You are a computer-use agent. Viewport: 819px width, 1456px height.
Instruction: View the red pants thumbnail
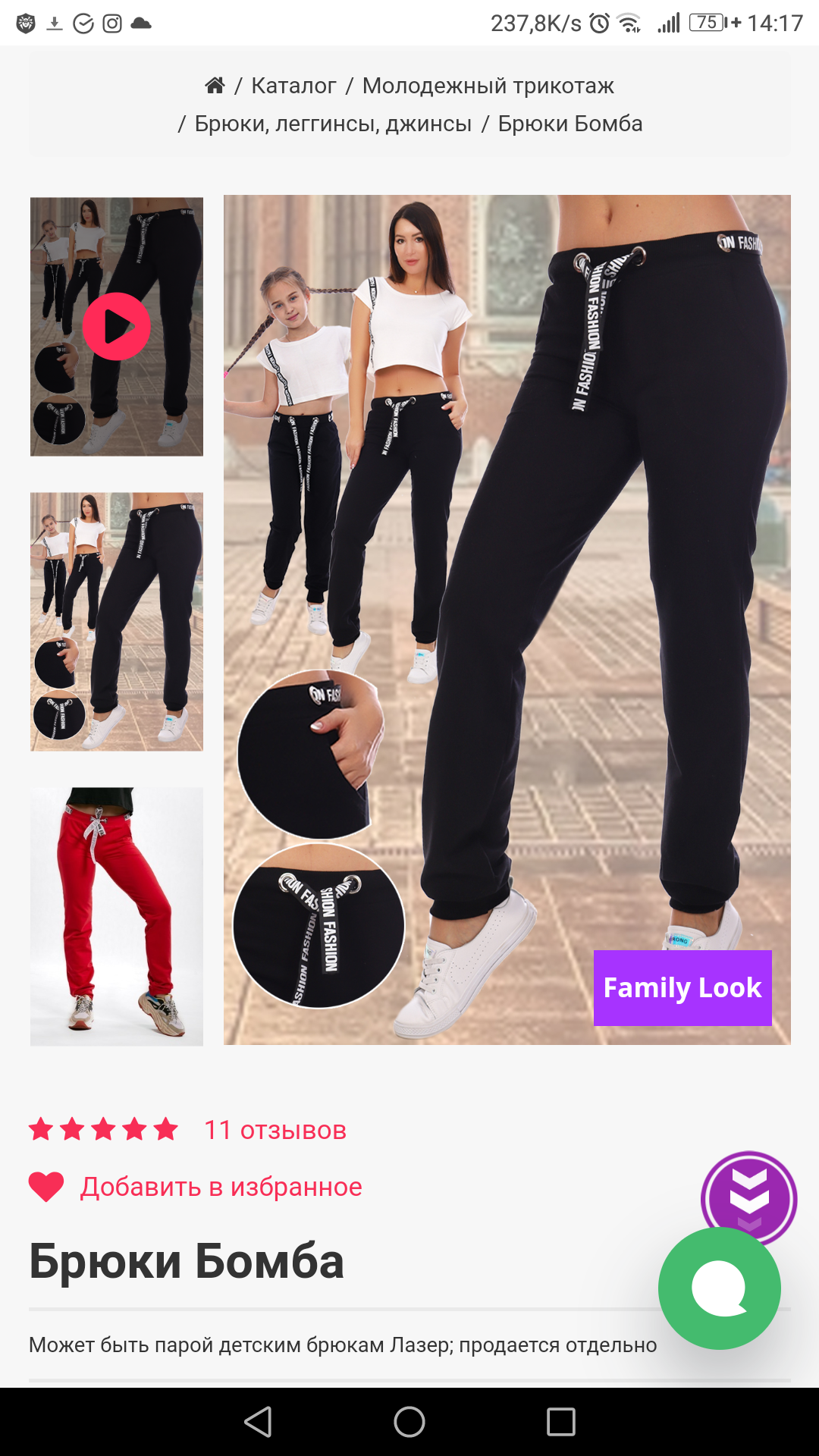117,916
